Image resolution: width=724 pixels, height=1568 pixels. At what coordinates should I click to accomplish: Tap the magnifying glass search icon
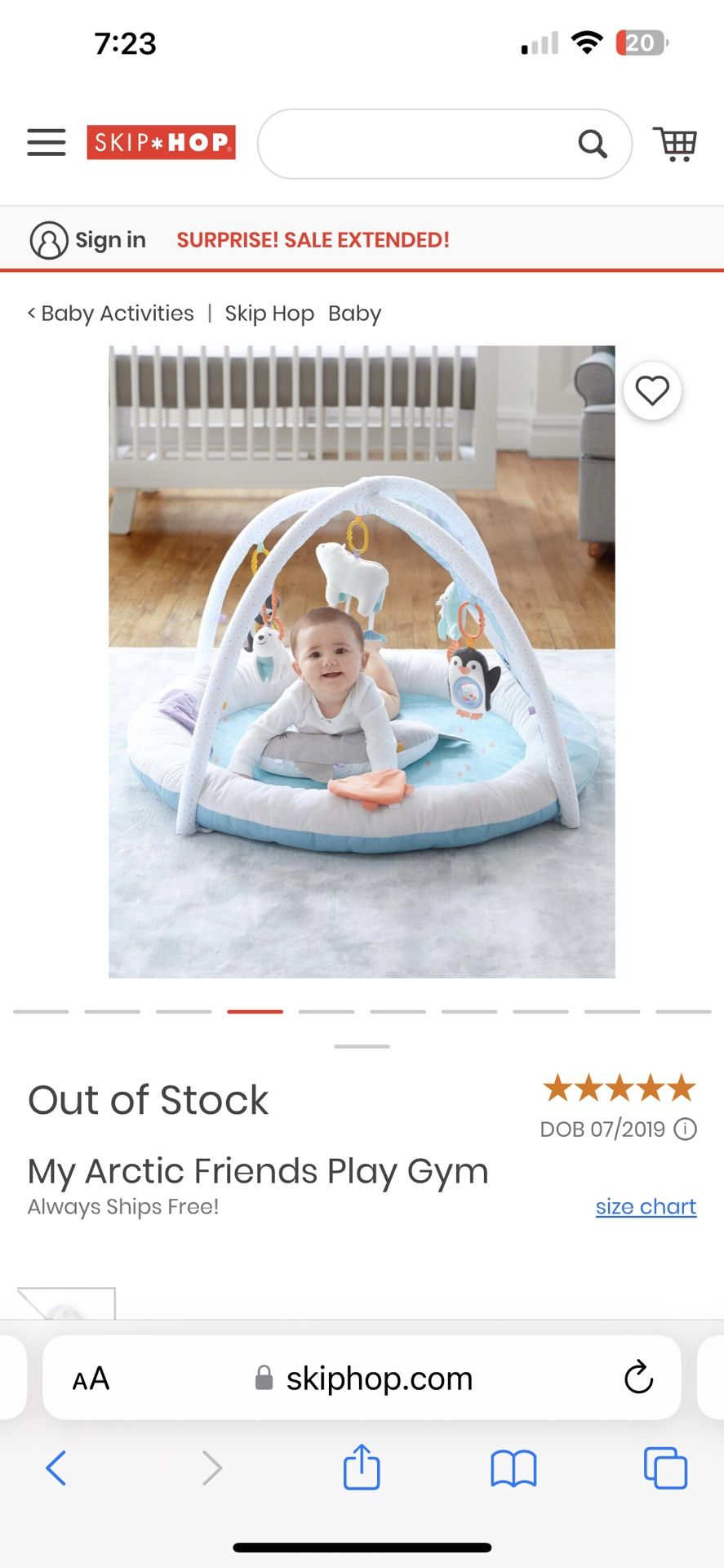[593, 144]
